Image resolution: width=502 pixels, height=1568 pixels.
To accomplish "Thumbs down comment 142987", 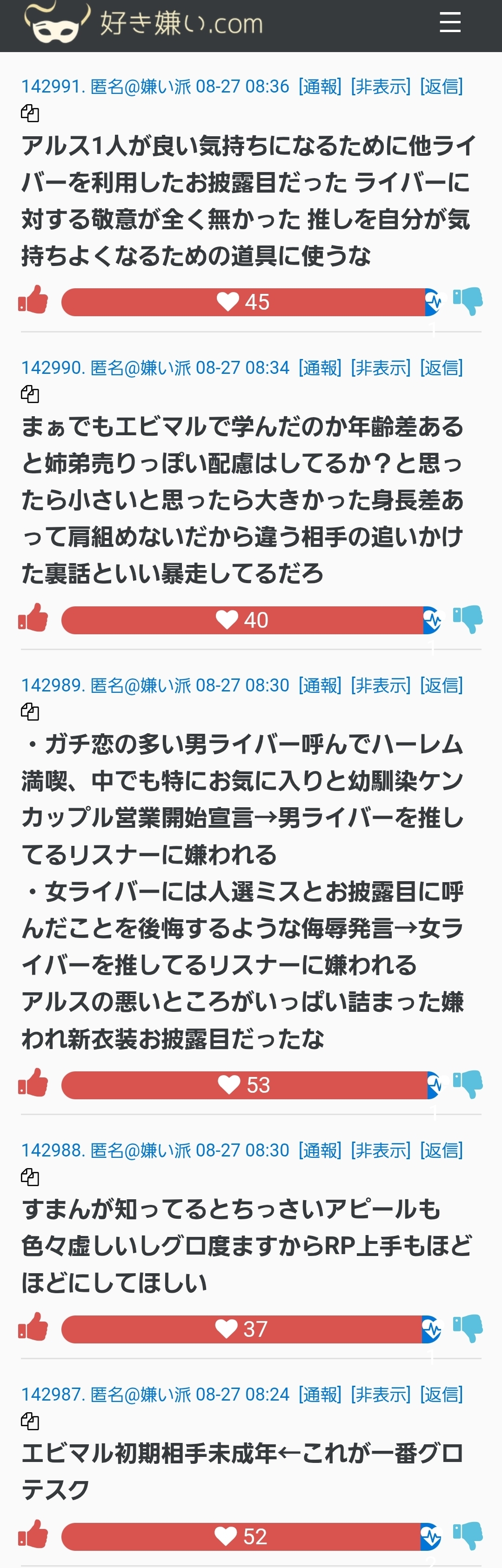I will click(x=467, y=1535).
